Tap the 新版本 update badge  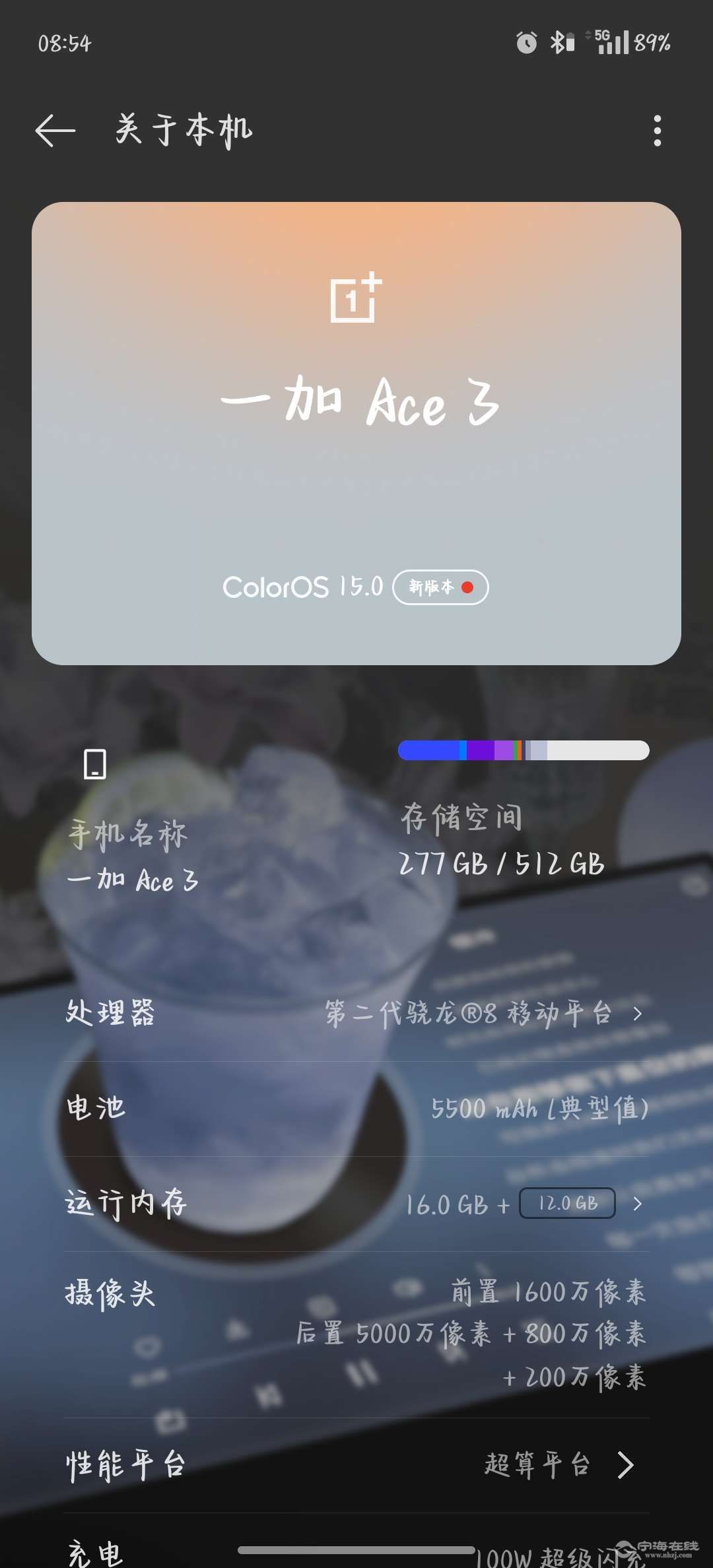(x=440, y=587)
